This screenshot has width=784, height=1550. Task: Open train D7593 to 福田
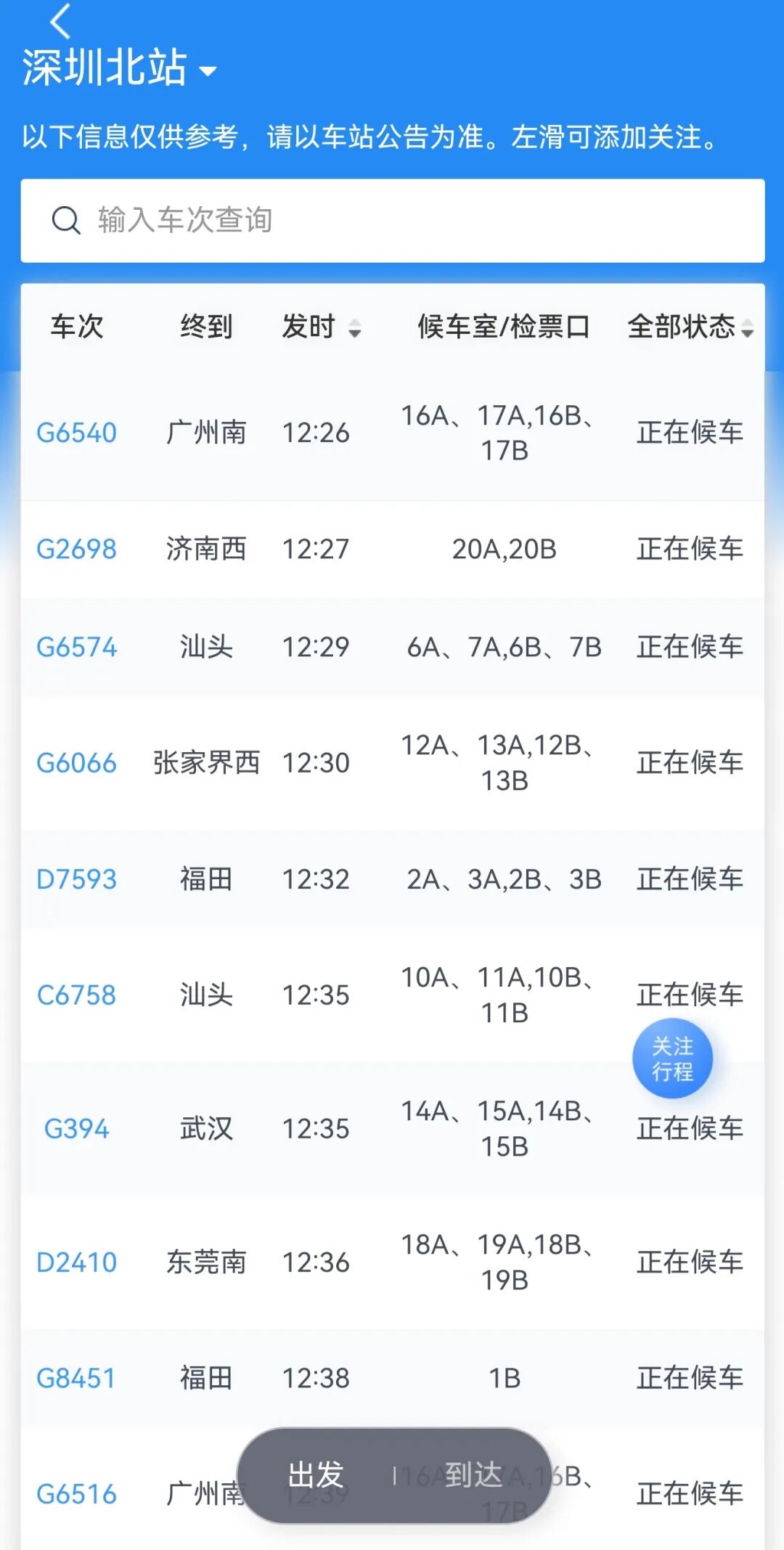pyautogui.click(x=76, y=879)
